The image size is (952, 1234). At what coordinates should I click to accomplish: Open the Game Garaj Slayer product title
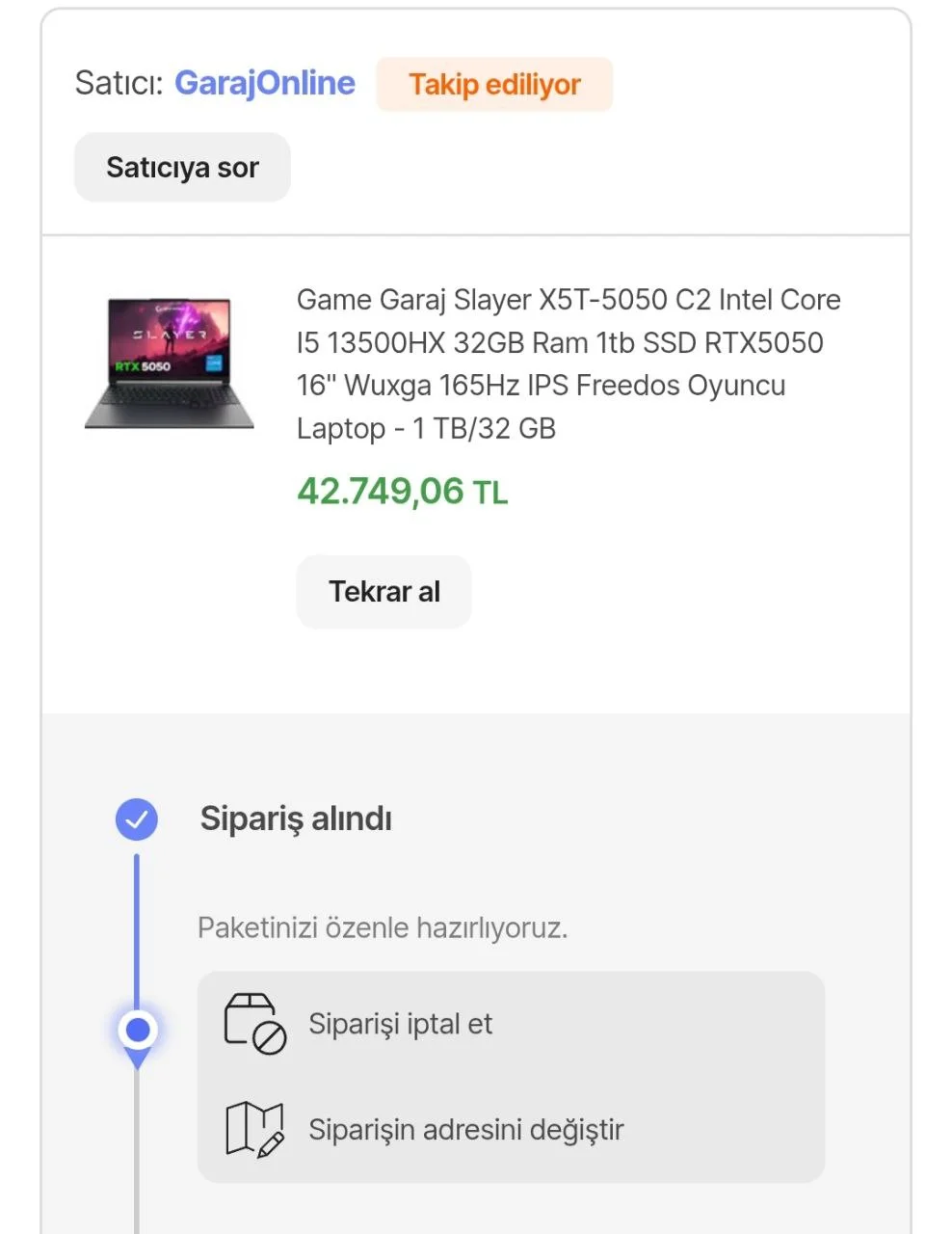coord(568,363)
